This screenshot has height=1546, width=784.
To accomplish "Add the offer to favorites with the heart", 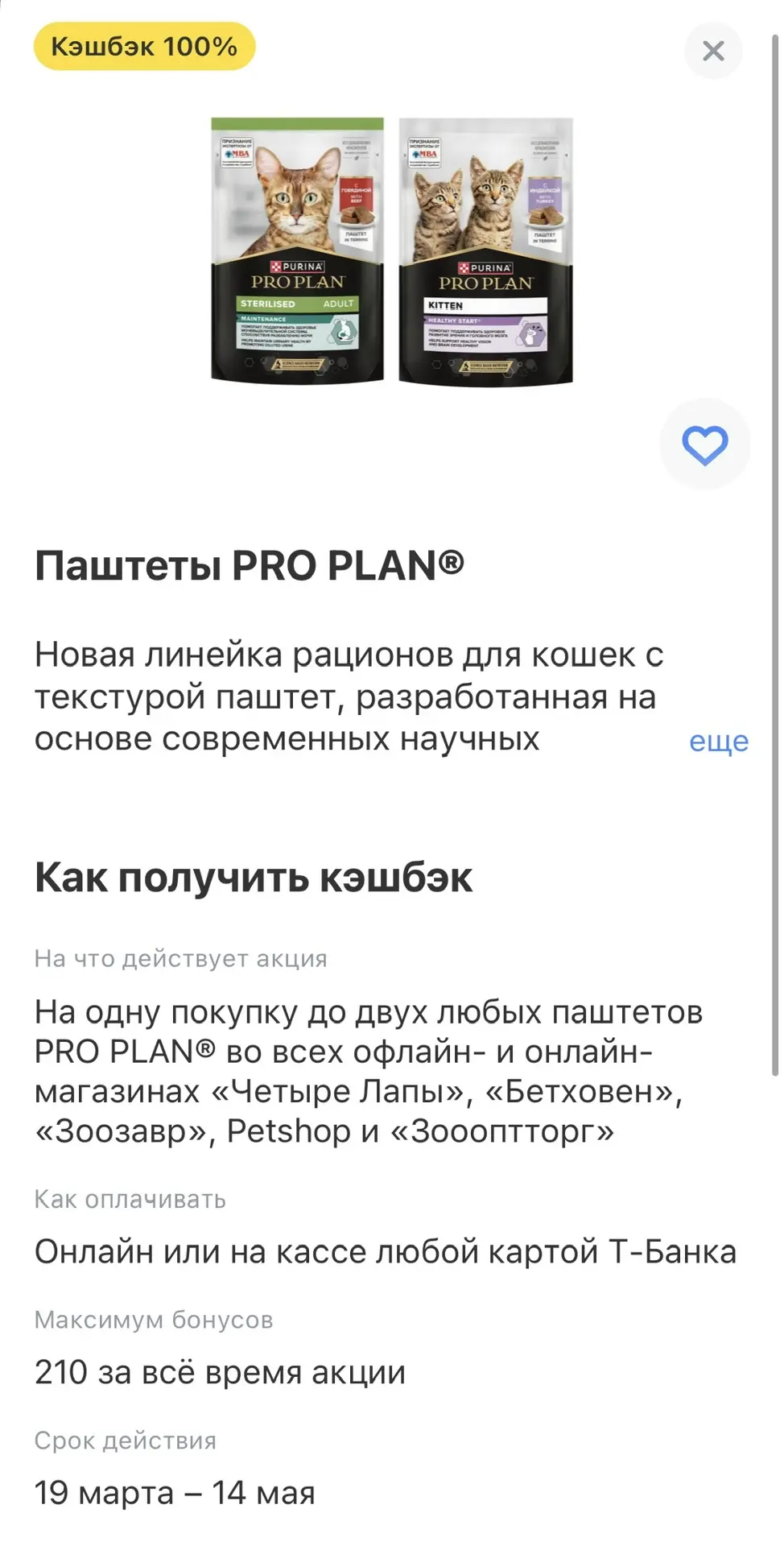I will (x=704, y=444).
